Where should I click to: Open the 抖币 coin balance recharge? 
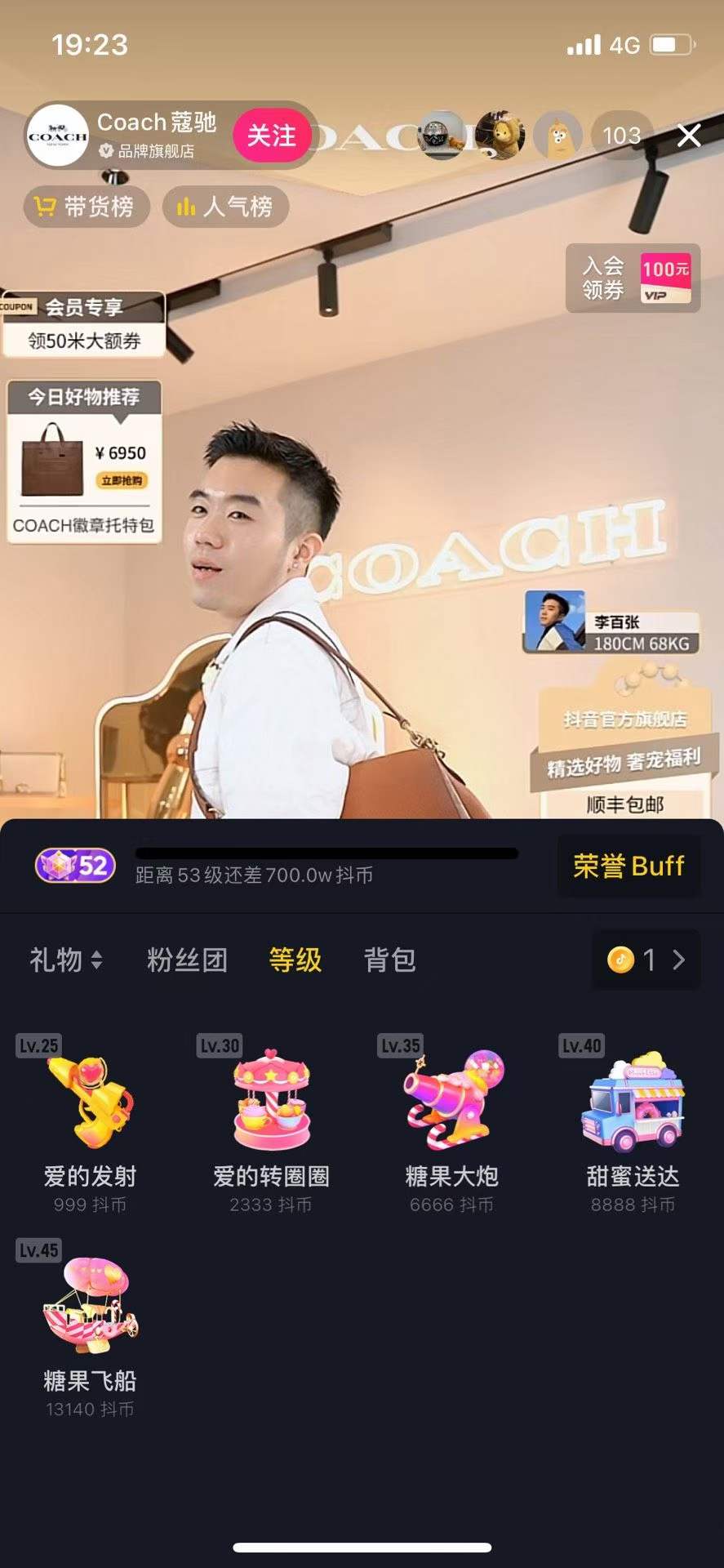[646, 960]
